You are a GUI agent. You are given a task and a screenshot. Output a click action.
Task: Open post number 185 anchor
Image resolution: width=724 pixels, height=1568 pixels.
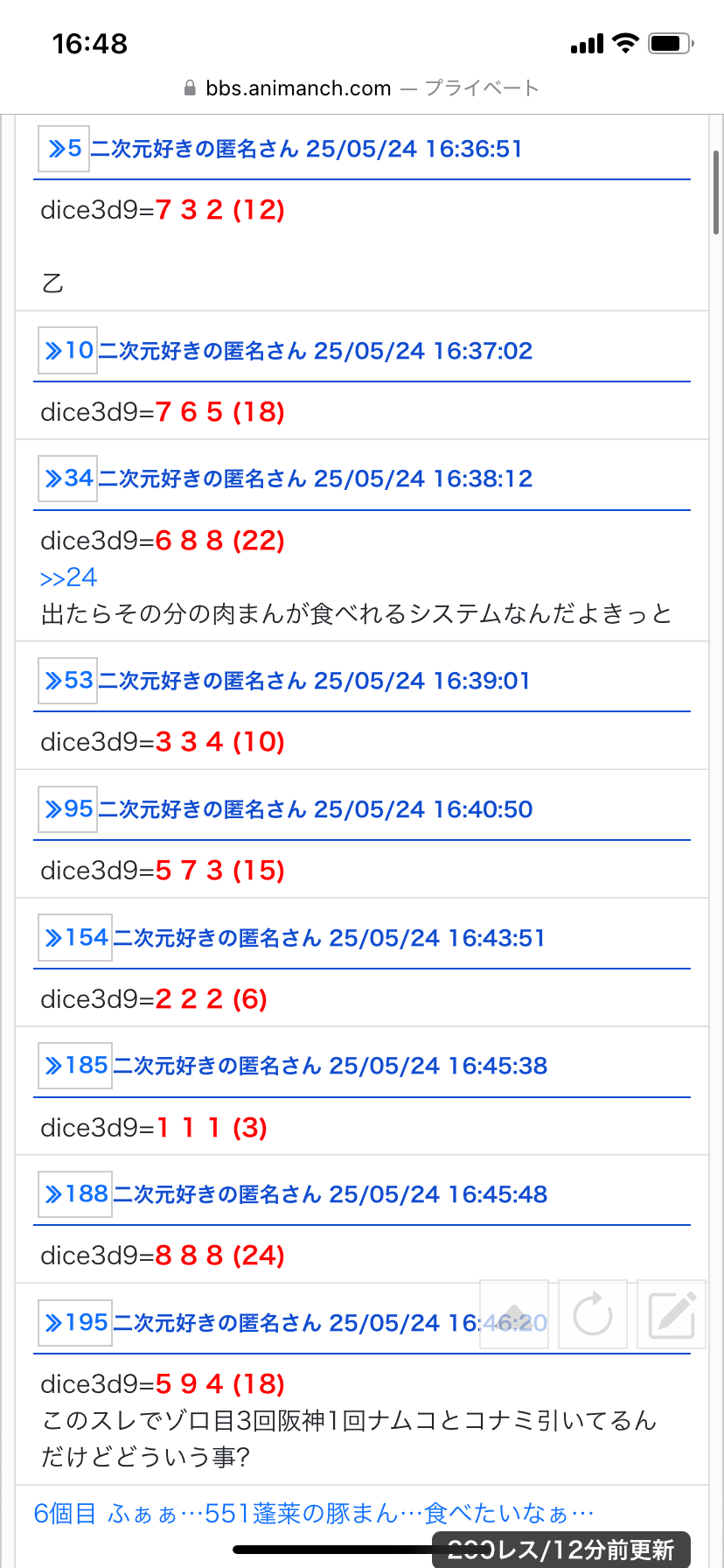point(76,1066)
